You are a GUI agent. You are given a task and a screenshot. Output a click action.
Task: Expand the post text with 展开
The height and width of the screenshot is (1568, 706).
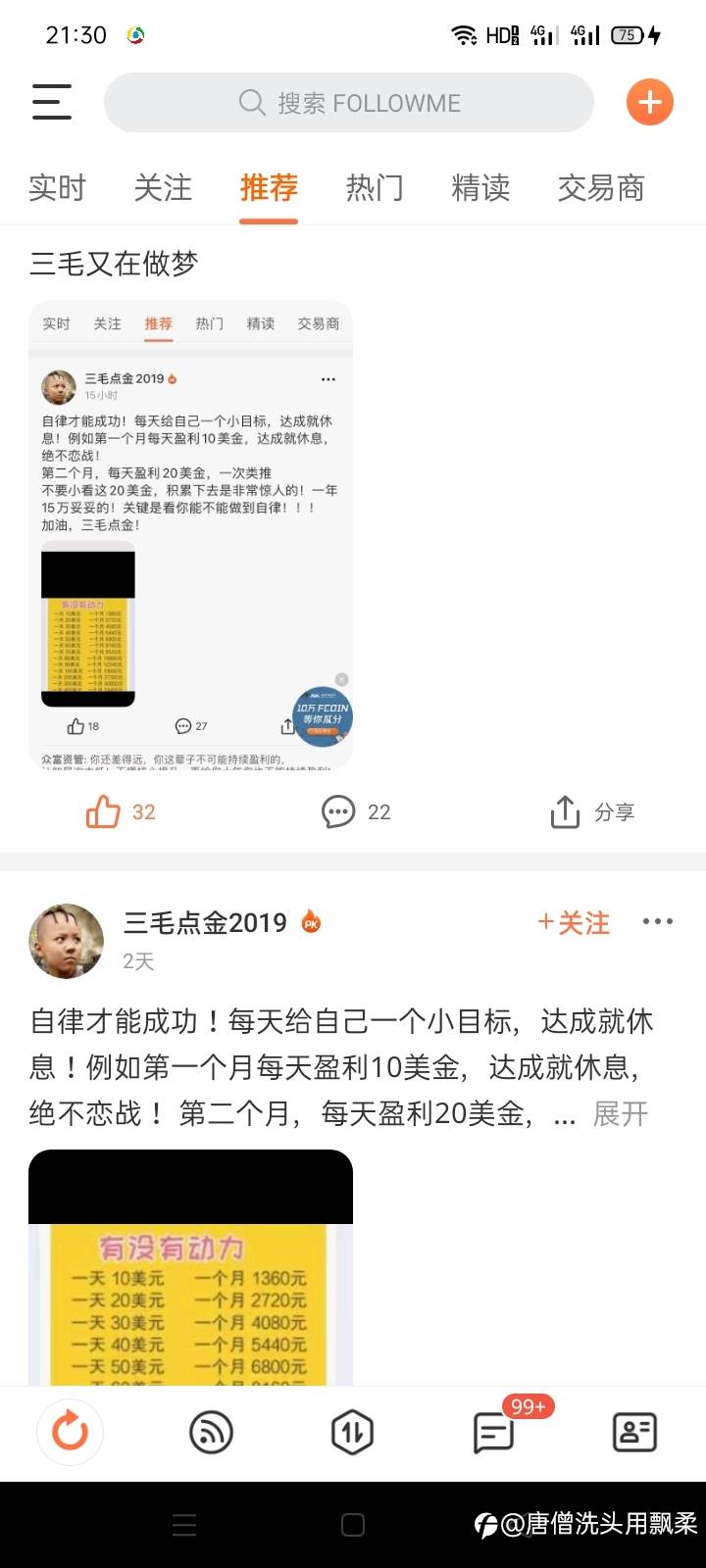[x=620, y=1114]
